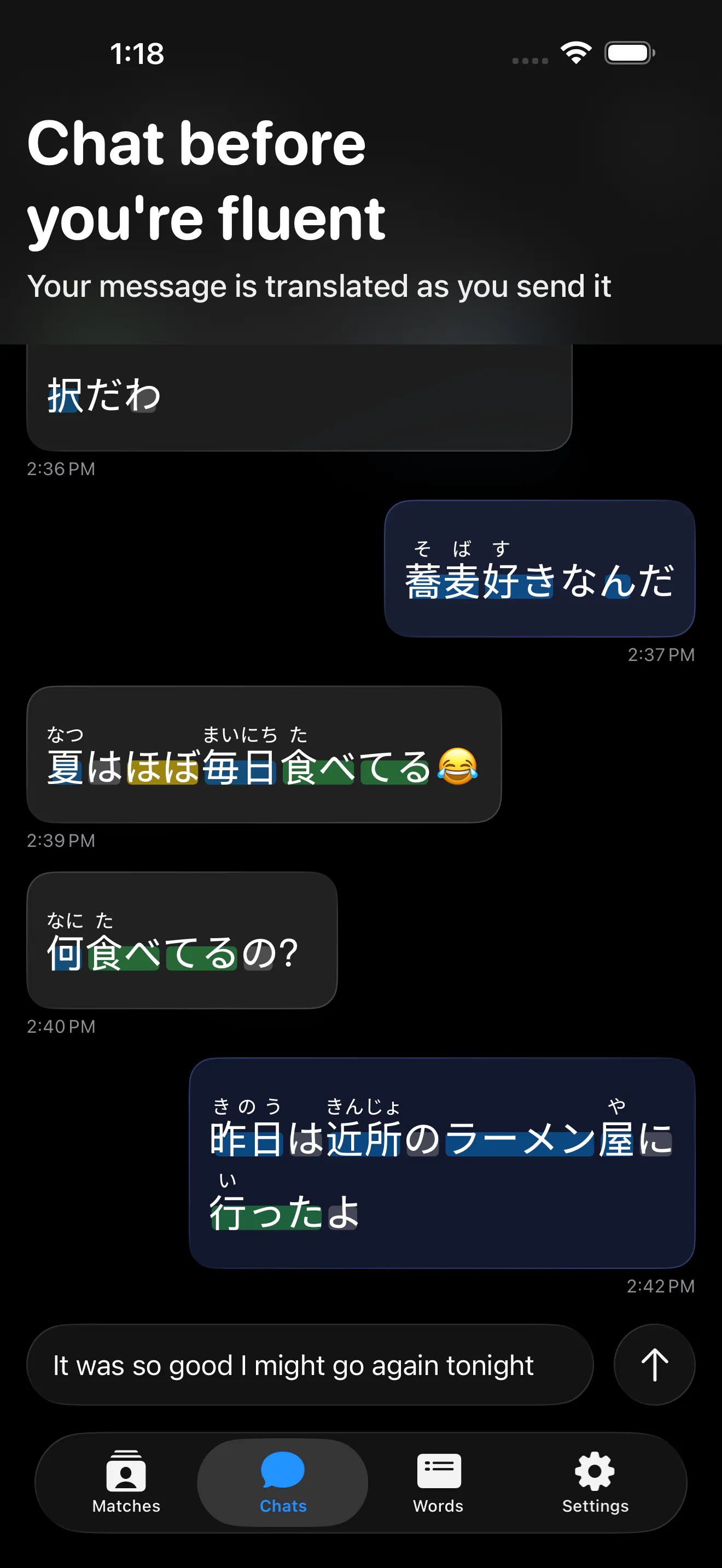This screenshot has width=722, height=1568.
Task: Select the Chats tab
Action: pyautogui.click(x=282, y=1482)
